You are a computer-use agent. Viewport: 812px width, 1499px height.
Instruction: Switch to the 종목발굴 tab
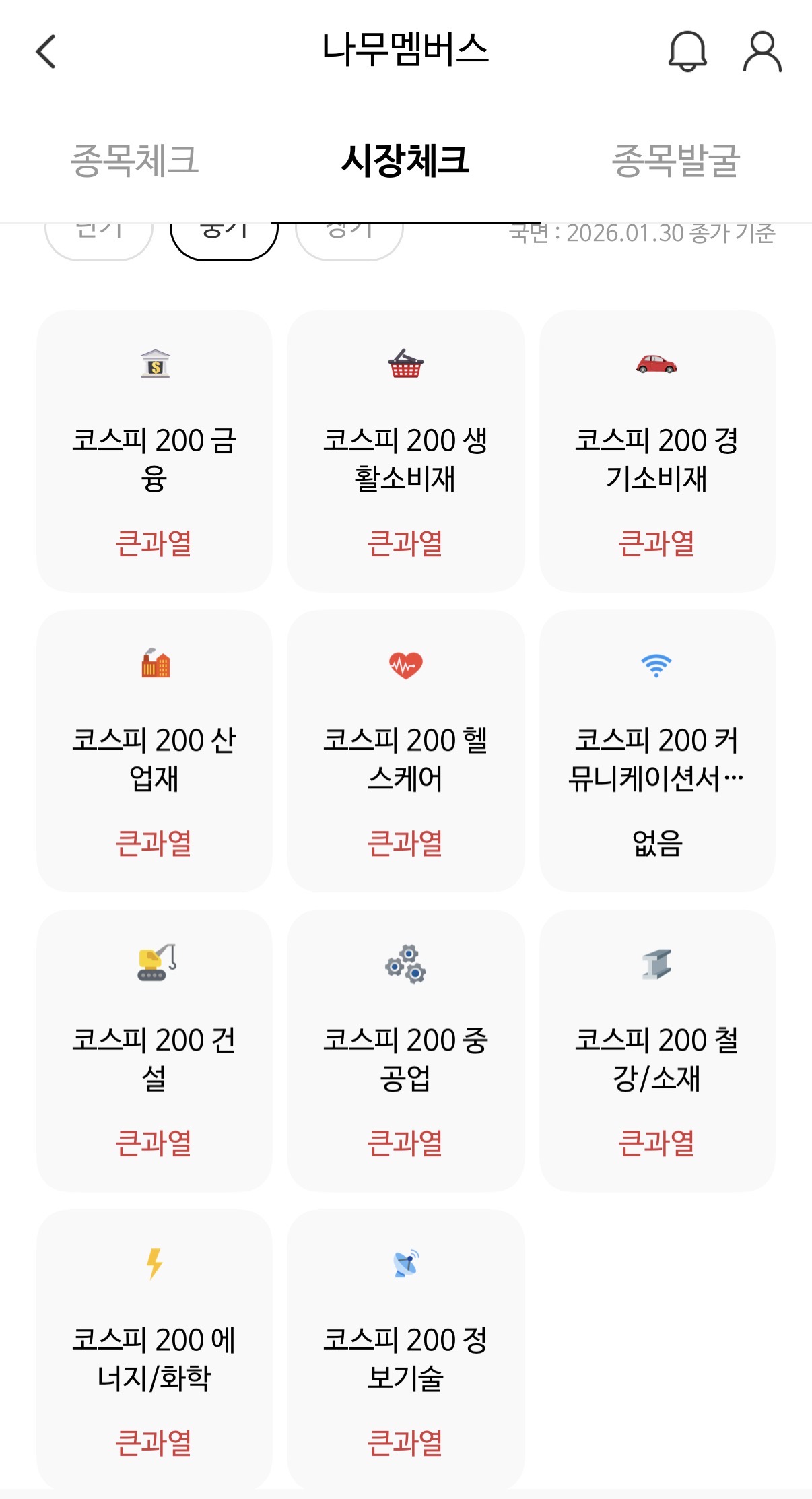[x=675, y=161]
